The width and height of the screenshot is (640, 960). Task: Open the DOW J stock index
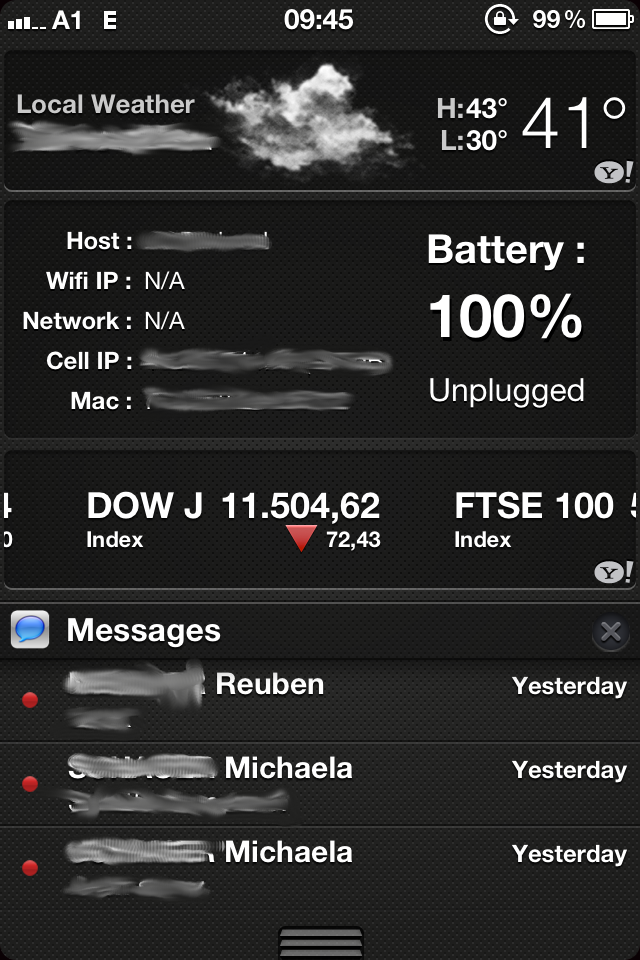click(x=234, y=520)
